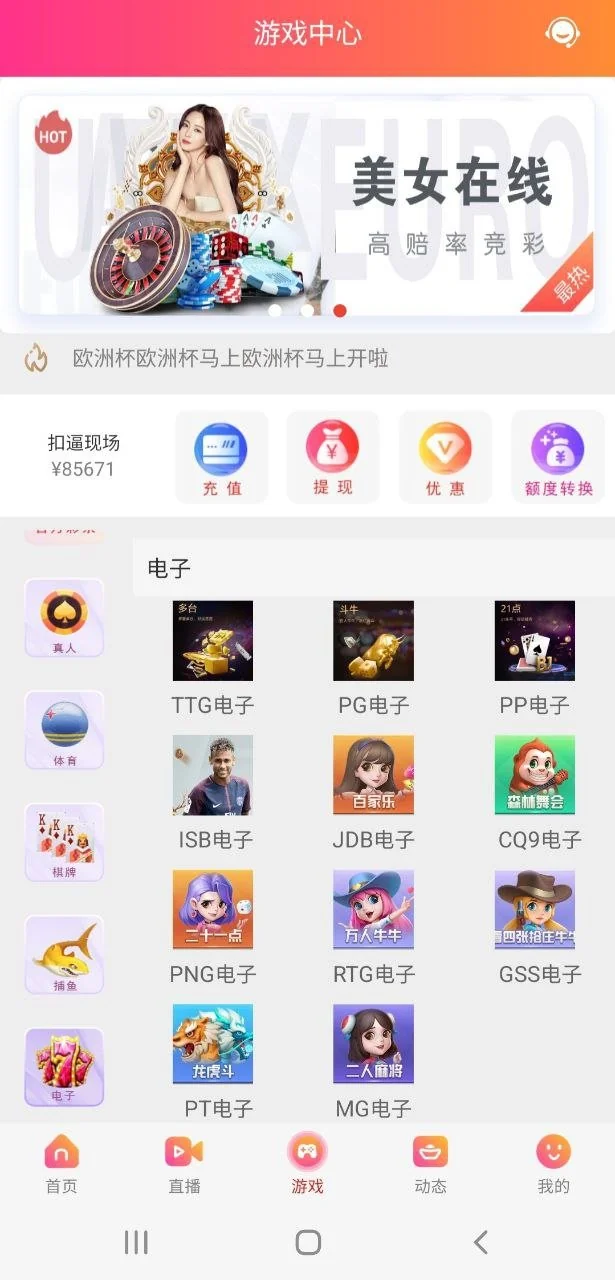The height and width of the screenshot is (1280, 615).
Task: Switch to the 首页 home tab
Action: click(61, 1164)
